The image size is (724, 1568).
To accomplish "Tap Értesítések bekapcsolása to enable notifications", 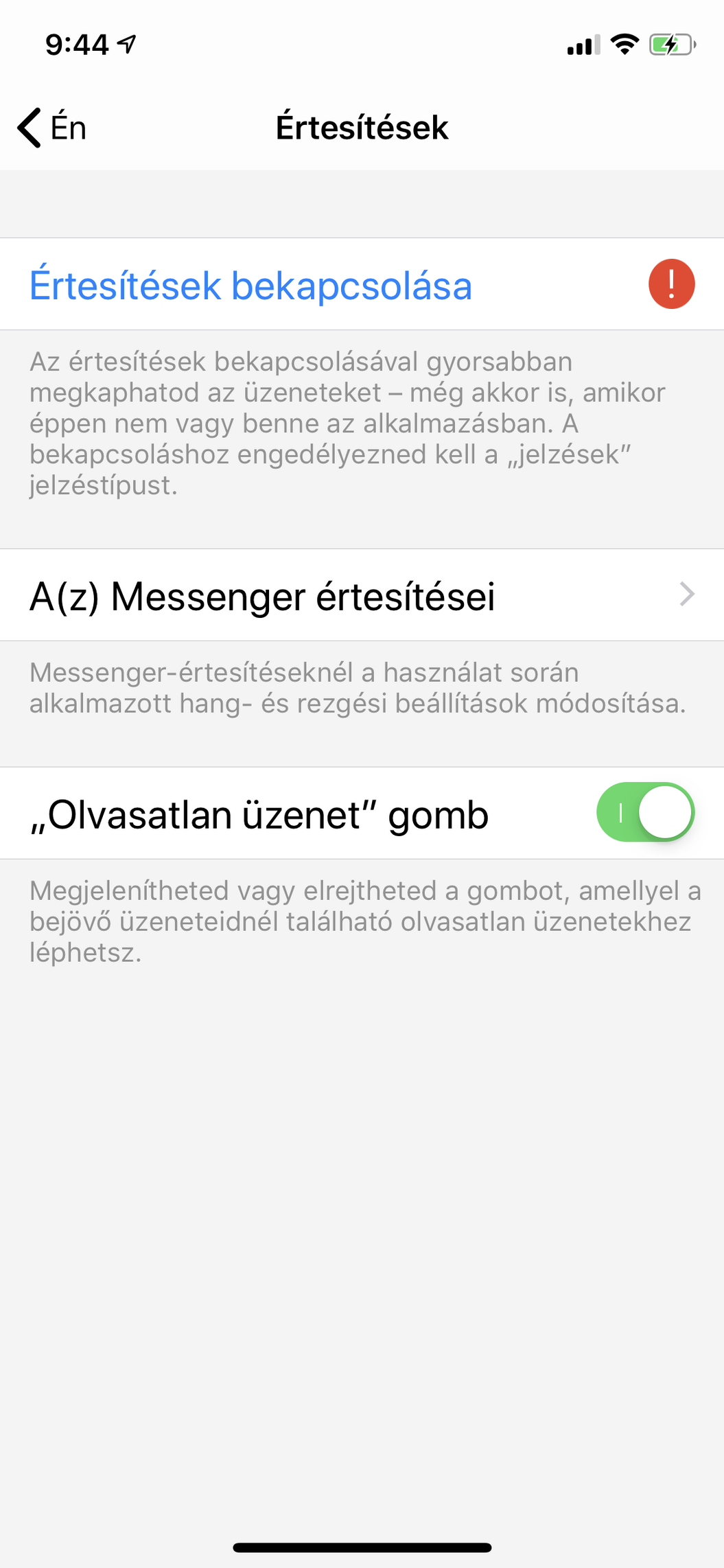I will coord(251,285).
